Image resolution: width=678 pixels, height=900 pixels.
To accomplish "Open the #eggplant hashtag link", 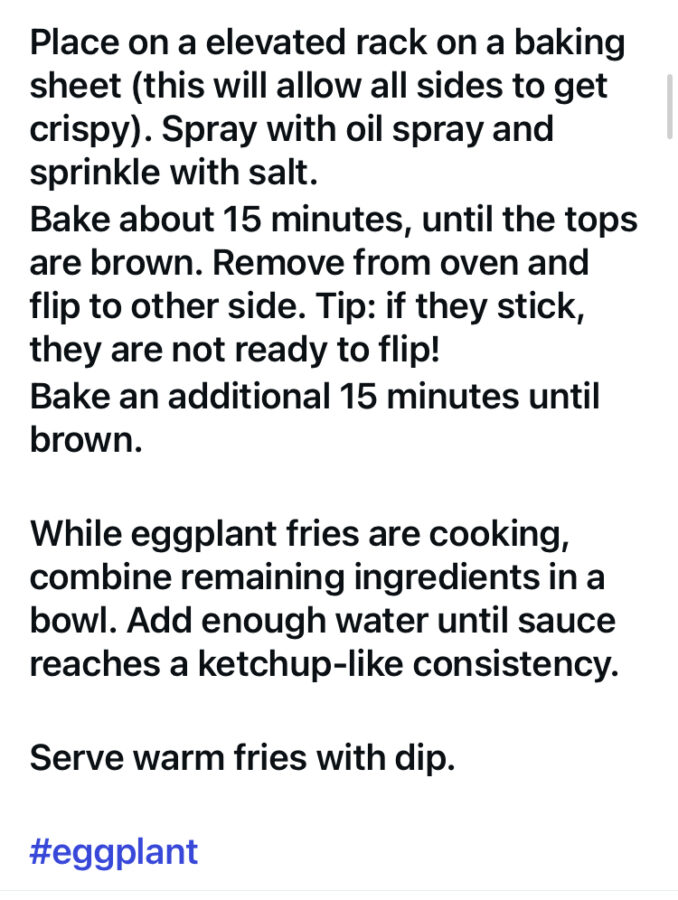I will [114, 852].
